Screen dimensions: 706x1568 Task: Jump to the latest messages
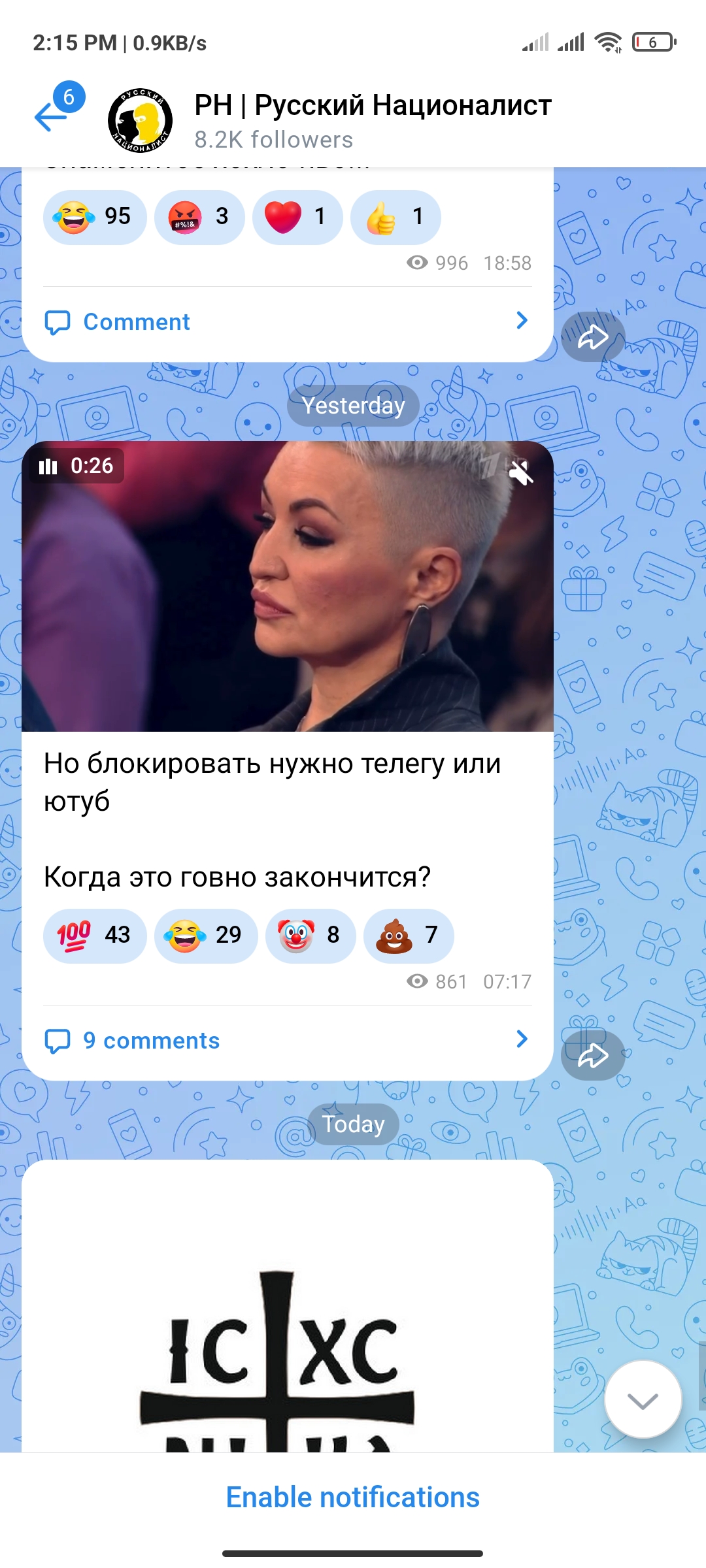[643, 1399]
